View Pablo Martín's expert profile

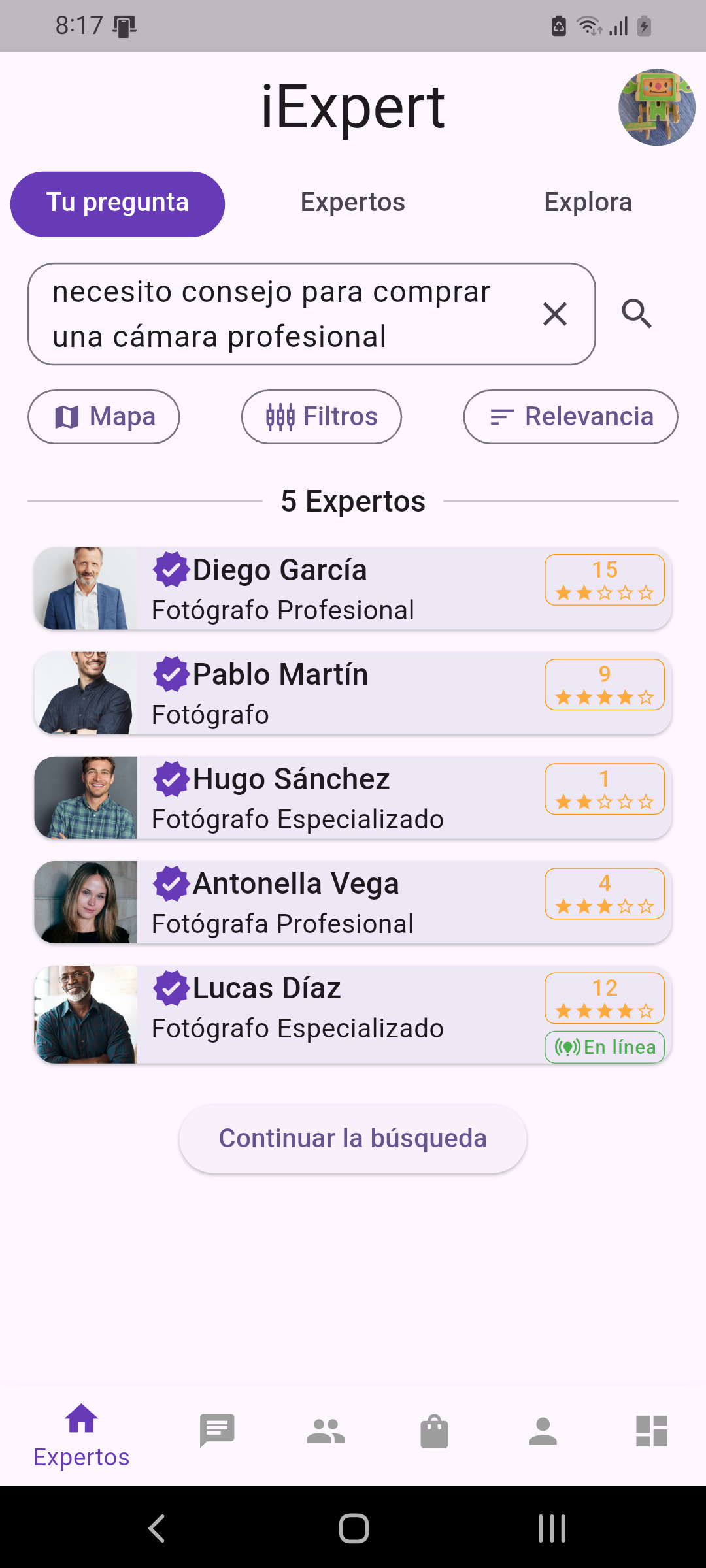coord(340,693)
